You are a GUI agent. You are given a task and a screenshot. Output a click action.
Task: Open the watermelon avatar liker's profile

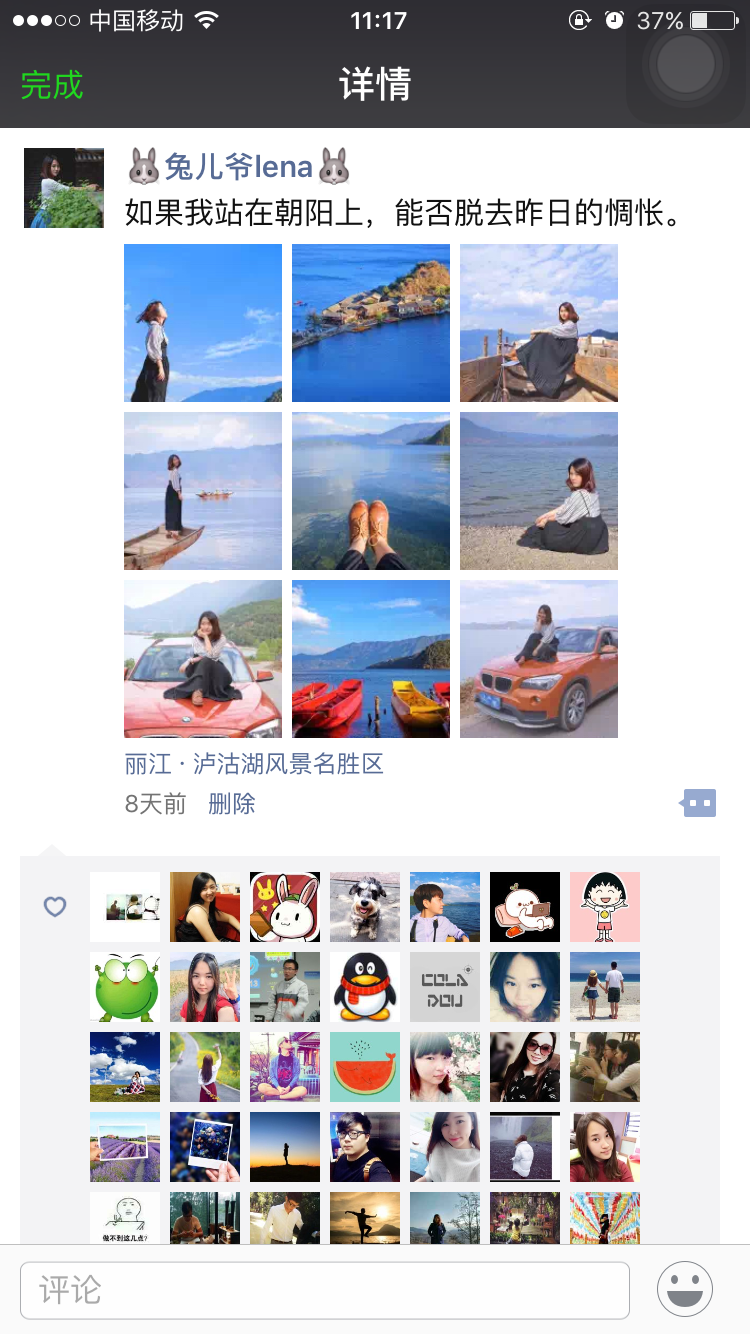(x=365, y=1067)
